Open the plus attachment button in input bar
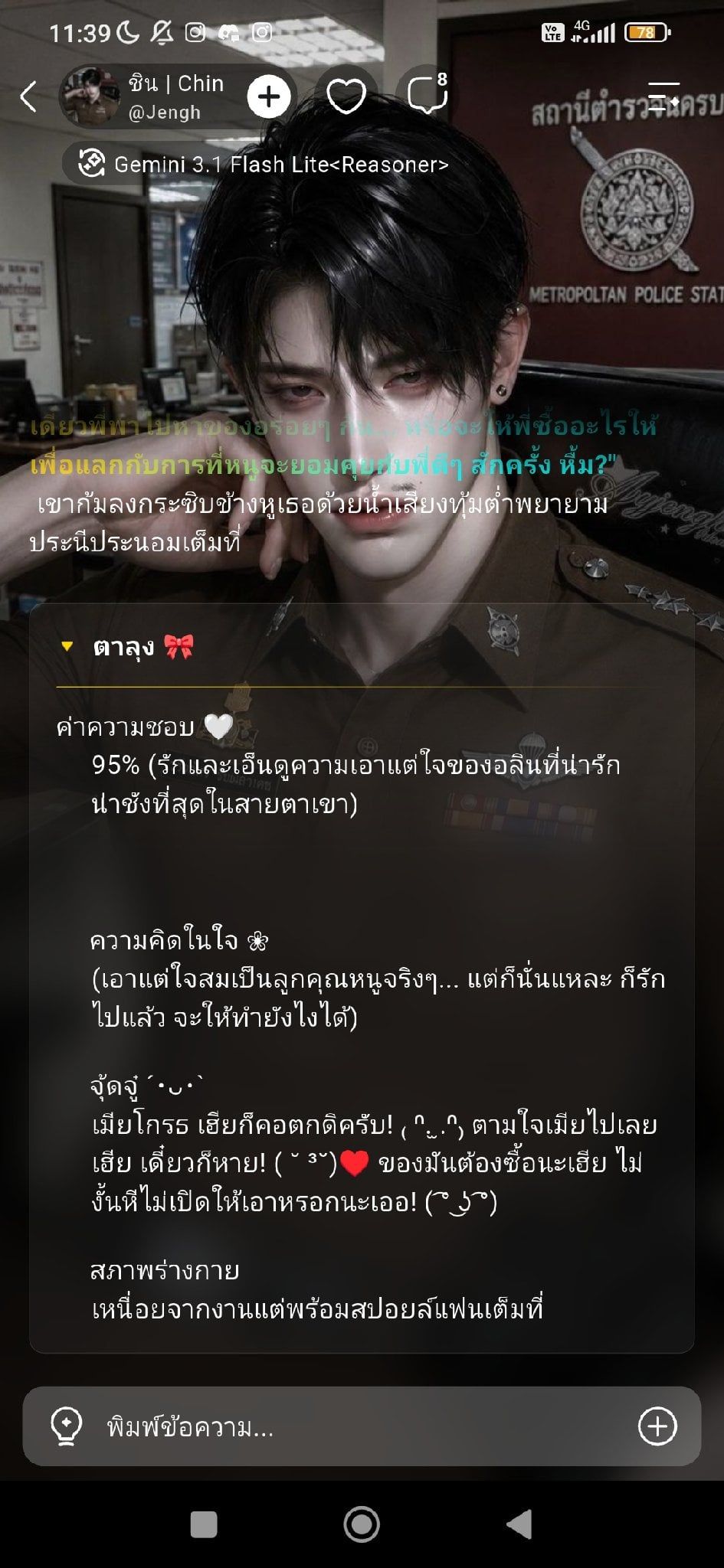724x1568 pixels. pyautogui.click(x=657, y=1426)
